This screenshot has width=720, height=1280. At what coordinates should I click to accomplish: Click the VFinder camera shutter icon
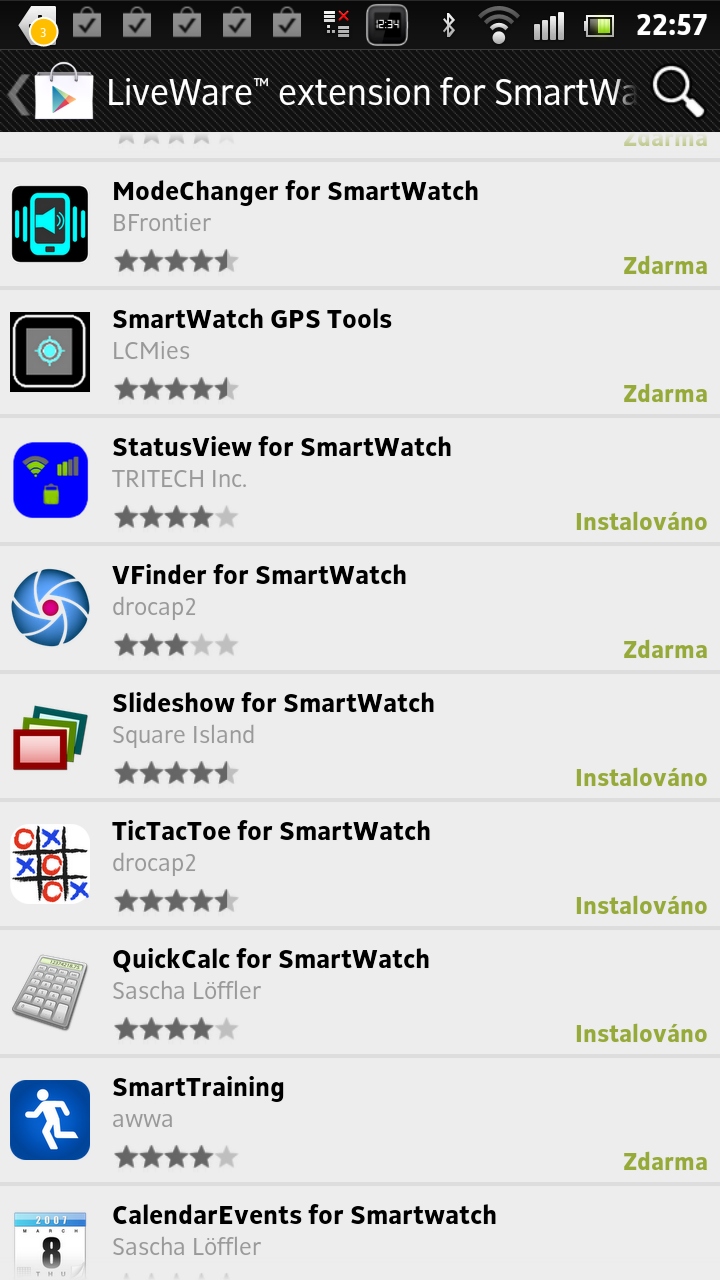coord(50,607)
